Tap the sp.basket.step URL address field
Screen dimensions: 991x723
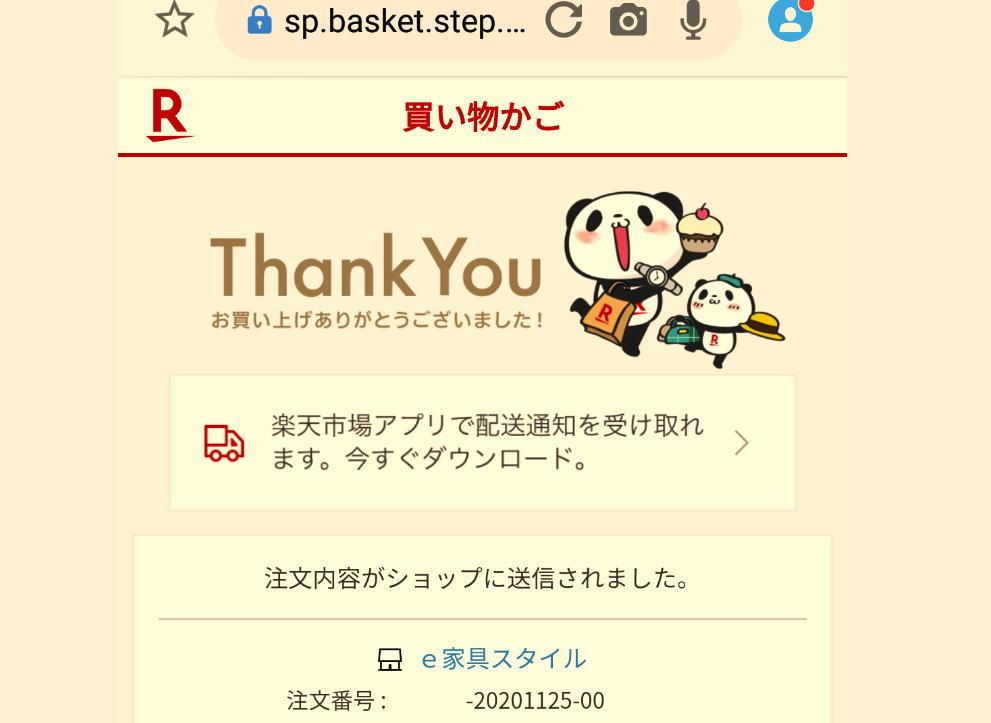click(x=403, y=21)
